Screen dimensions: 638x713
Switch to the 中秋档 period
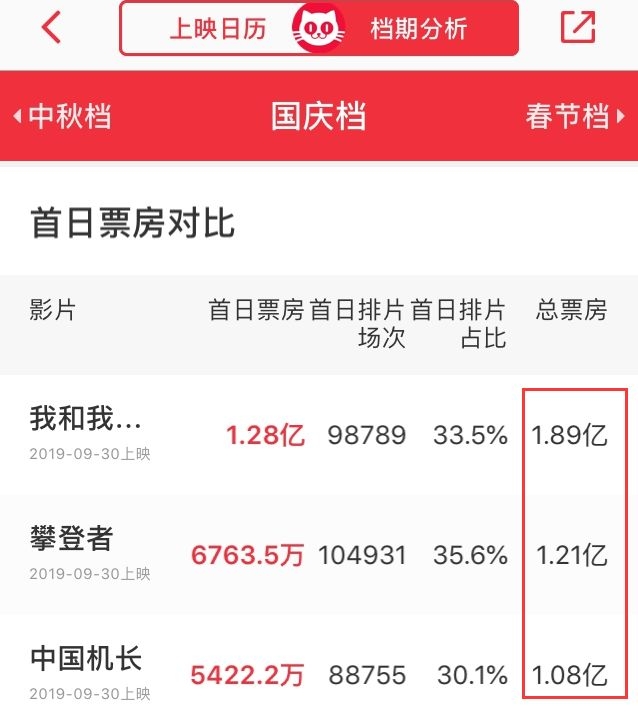(x=62, y=116)
